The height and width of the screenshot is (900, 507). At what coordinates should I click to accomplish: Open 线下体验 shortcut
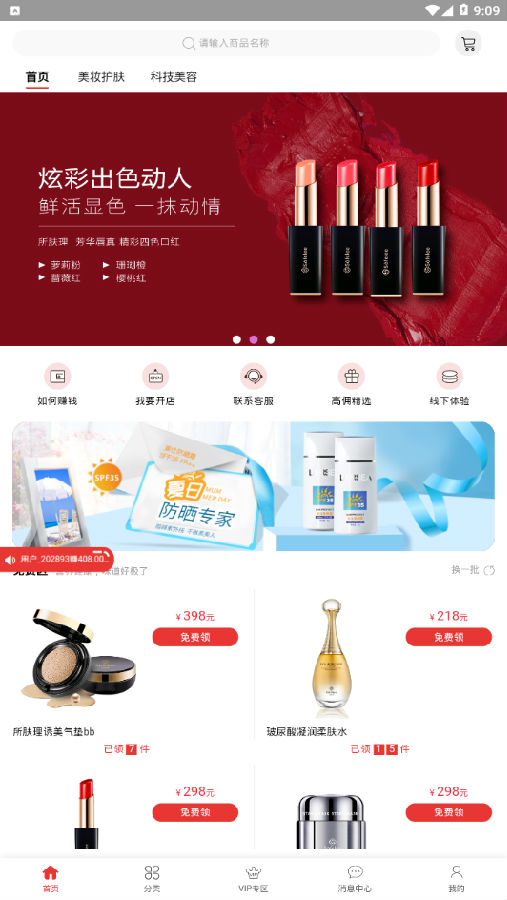(x=450, y=385)
